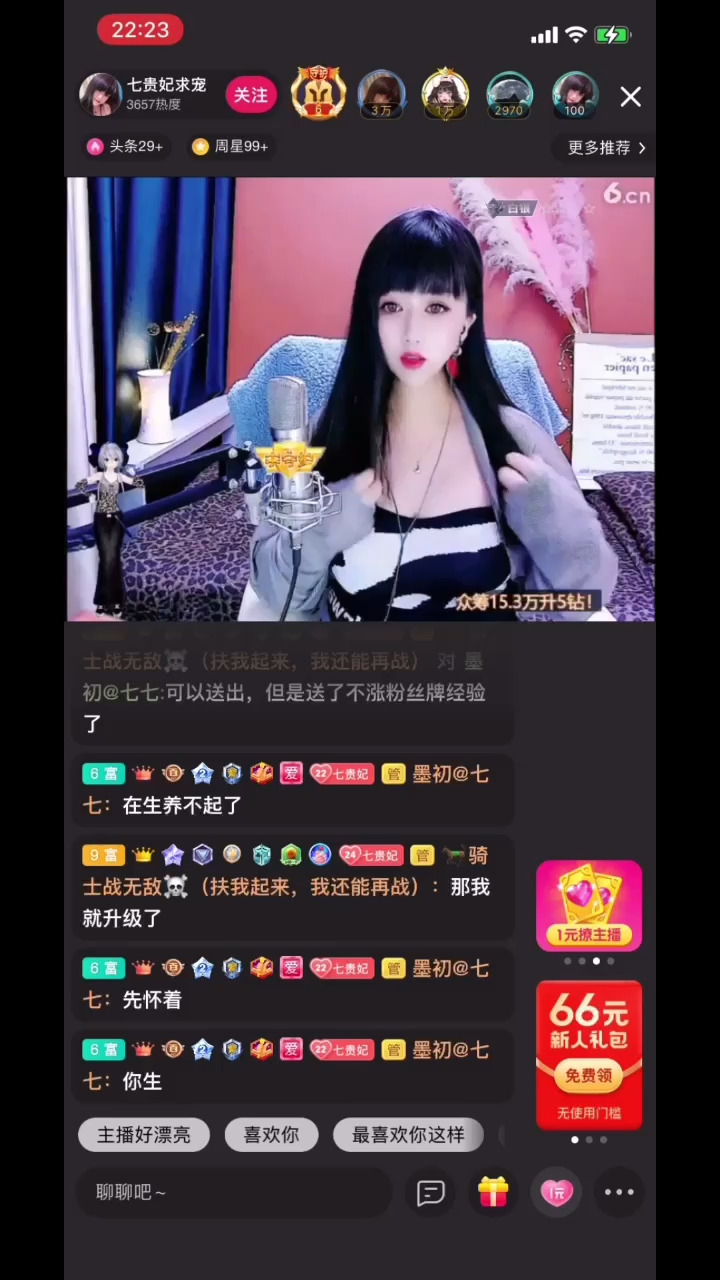Open the 守护 guardian badge icon
The width and height of the screenshot is (720, 1280).
[318, 94]
